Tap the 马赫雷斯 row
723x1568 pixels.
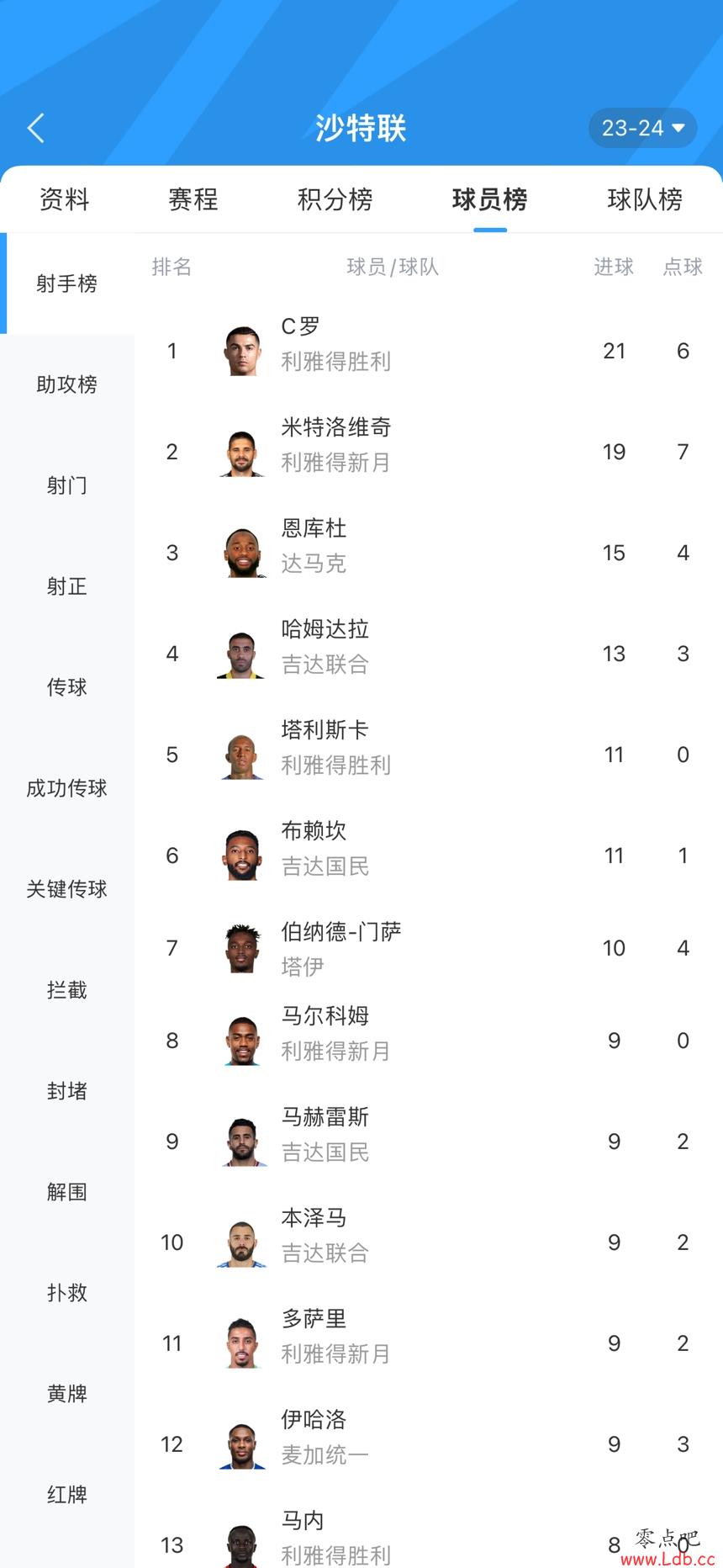click(429, 1142)
